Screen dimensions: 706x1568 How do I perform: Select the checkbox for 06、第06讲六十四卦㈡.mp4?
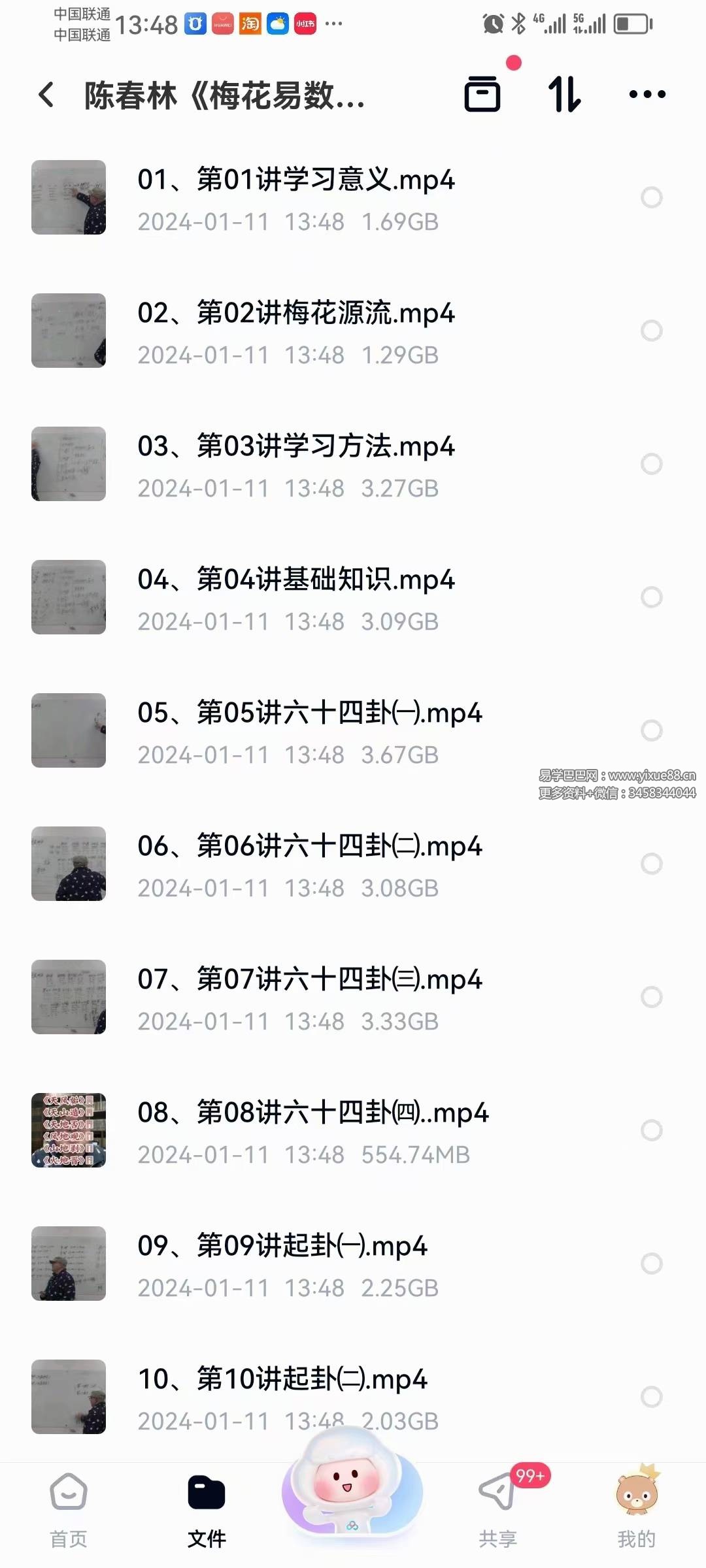tap(651, 864)
